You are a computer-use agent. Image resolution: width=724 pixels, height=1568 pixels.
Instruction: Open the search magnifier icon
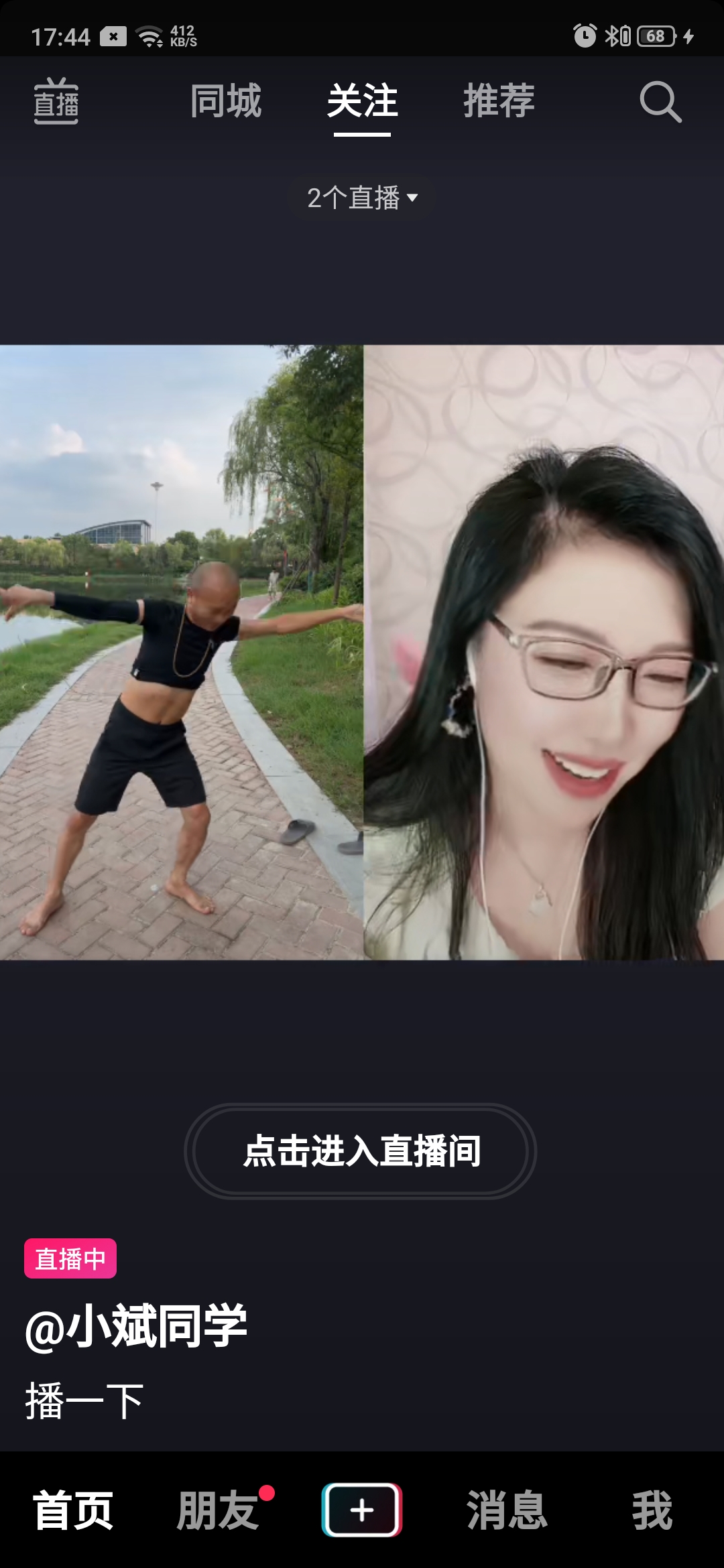tap(660, 102)
